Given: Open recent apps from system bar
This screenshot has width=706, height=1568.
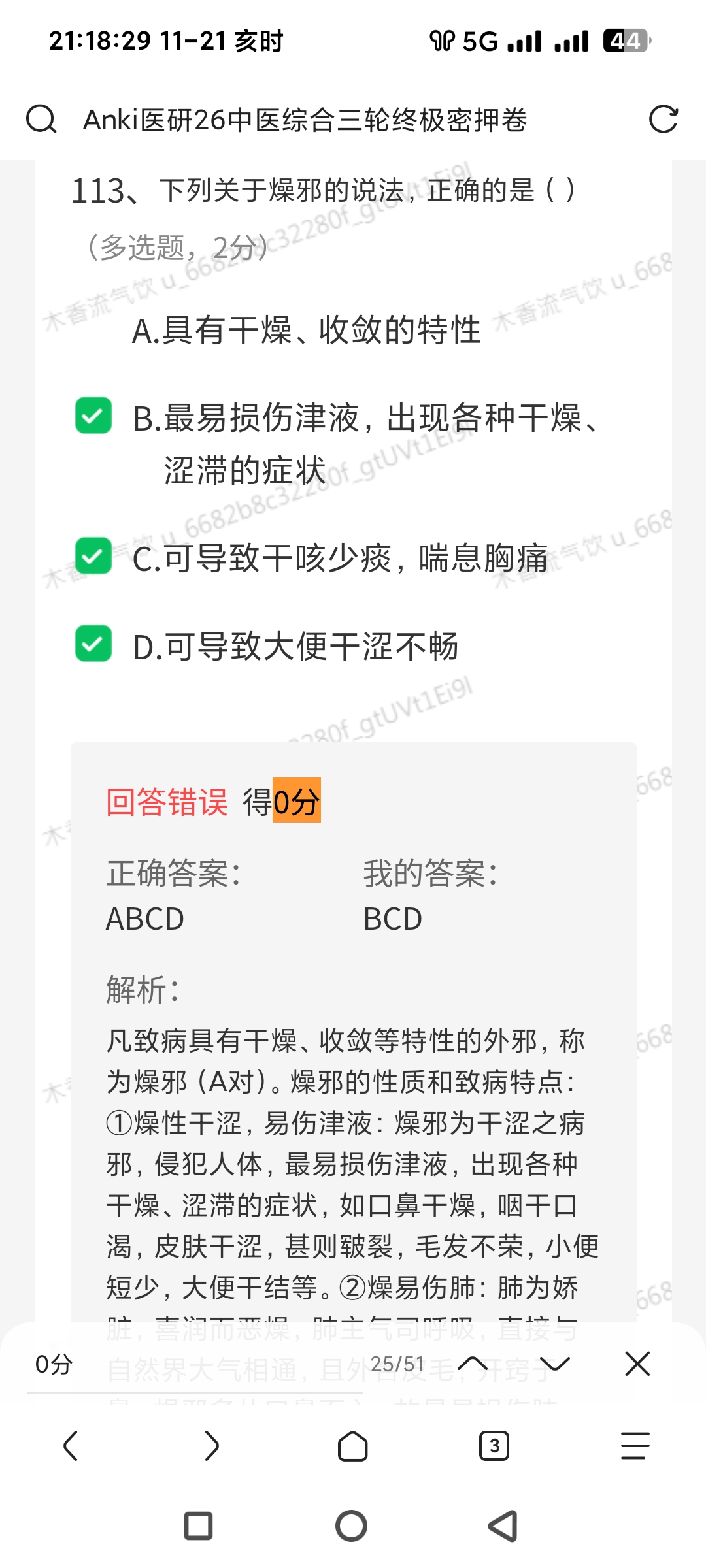Looking at the screenshot, I should point(199,1526).
